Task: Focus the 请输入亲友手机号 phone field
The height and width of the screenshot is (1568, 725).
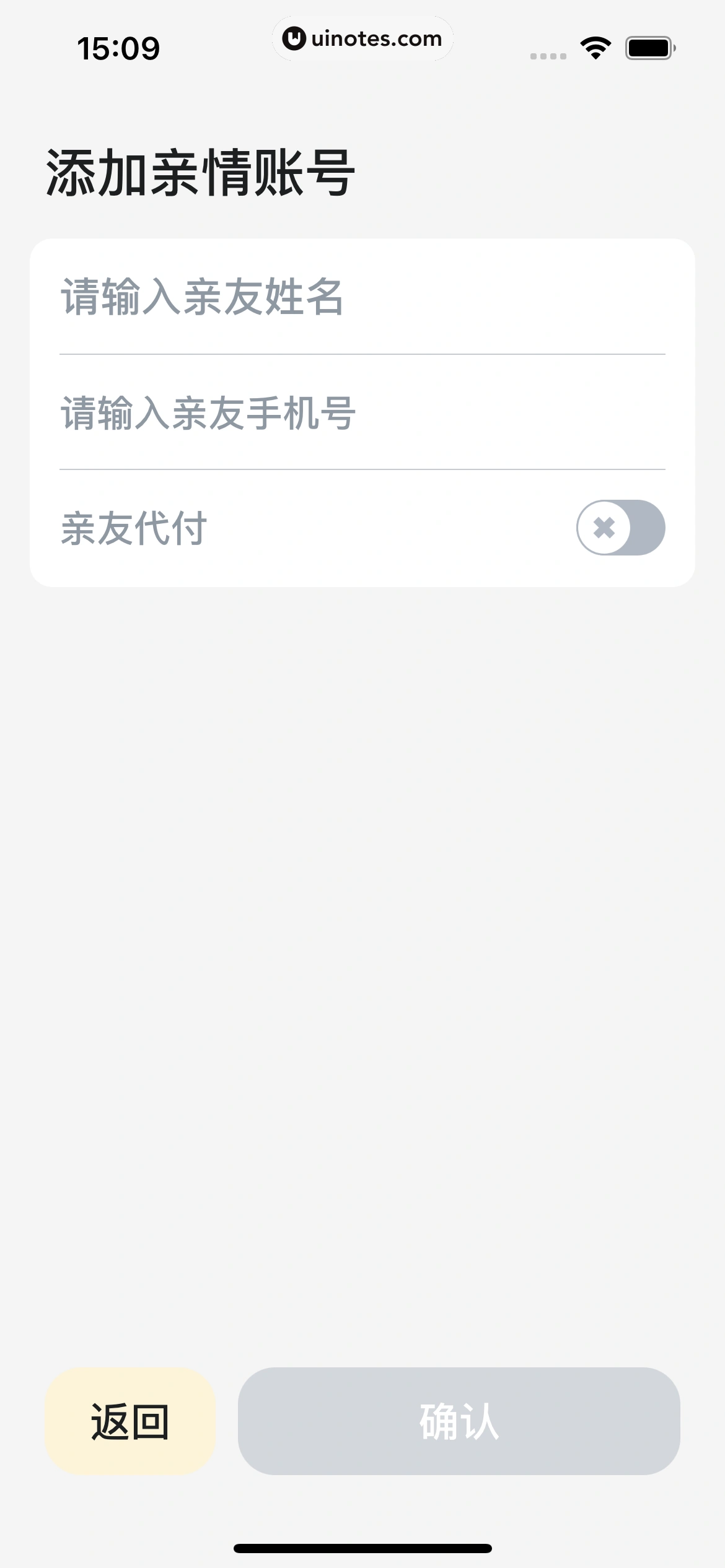Action: click(362, 413)
